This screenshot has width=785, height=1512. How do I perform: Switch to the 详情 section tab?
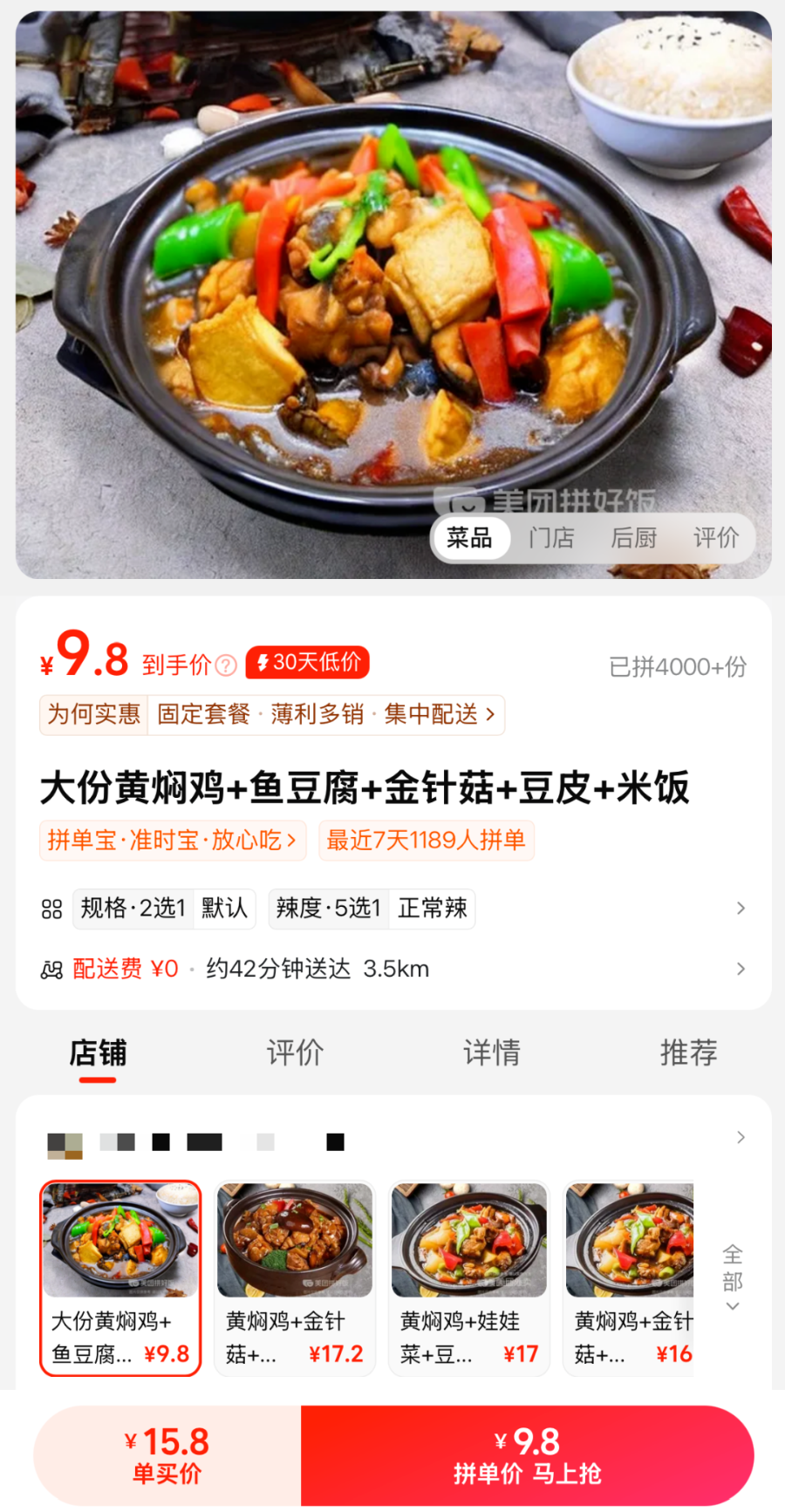(x=491, y=1052)
